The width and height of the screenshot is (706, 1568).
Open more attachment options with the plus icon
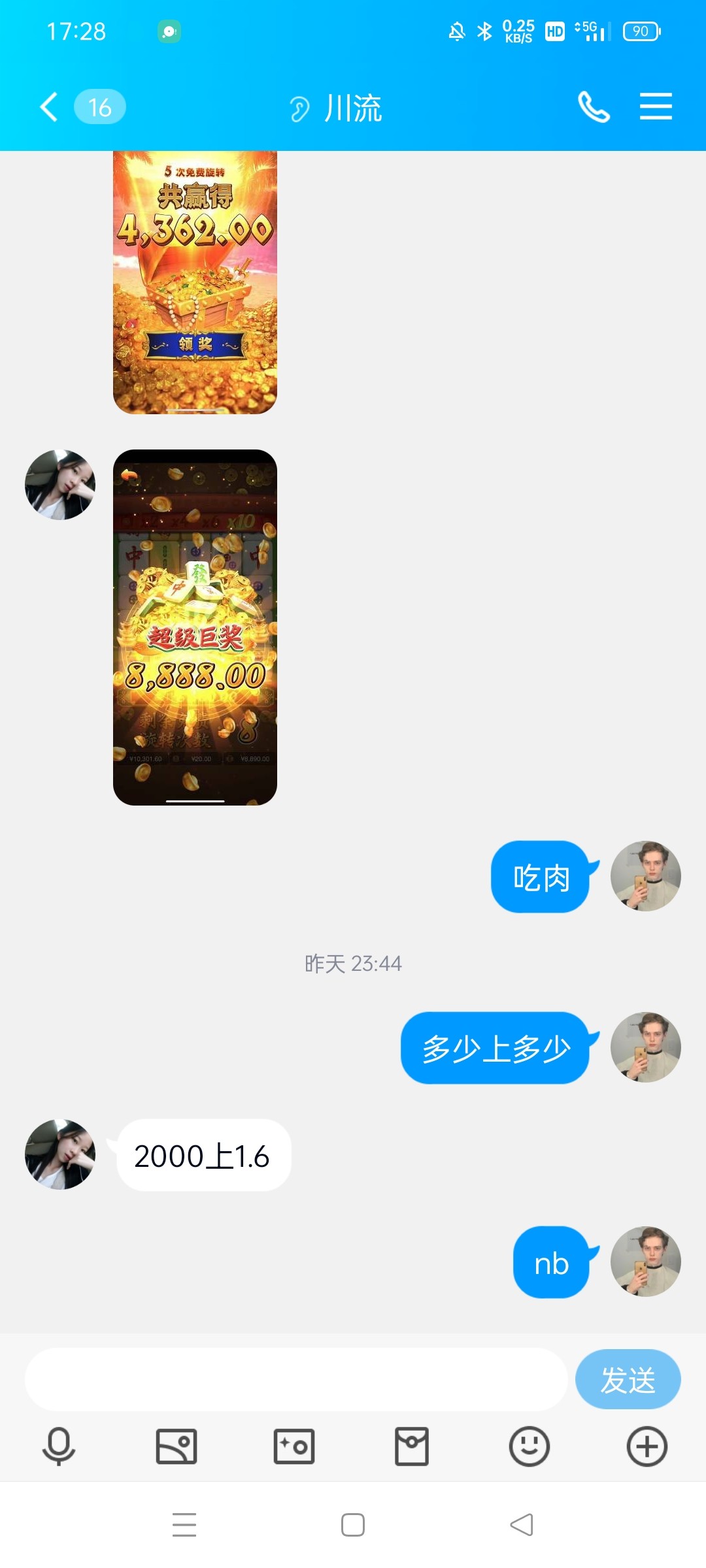coord(647,1446)
